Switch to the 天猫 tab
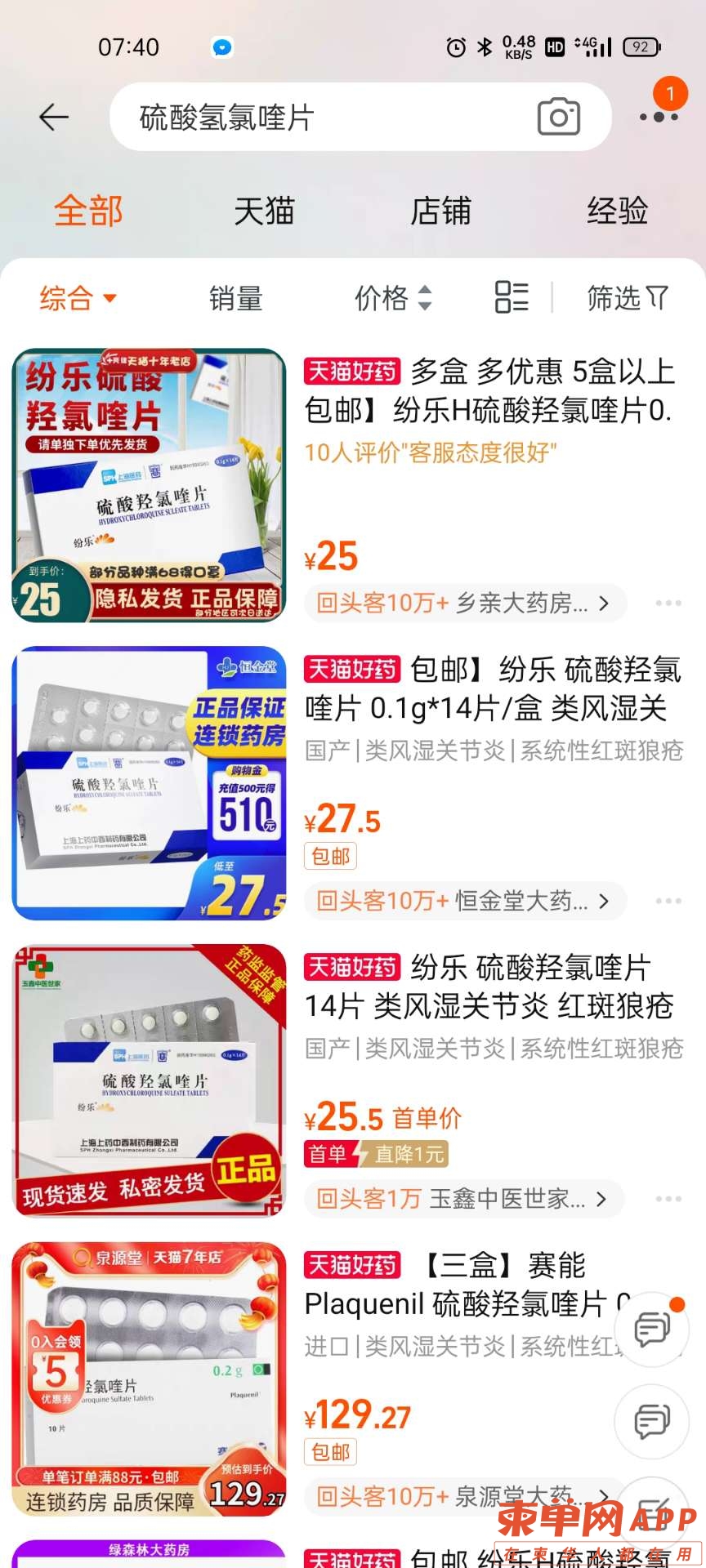 tap(264, 212)
